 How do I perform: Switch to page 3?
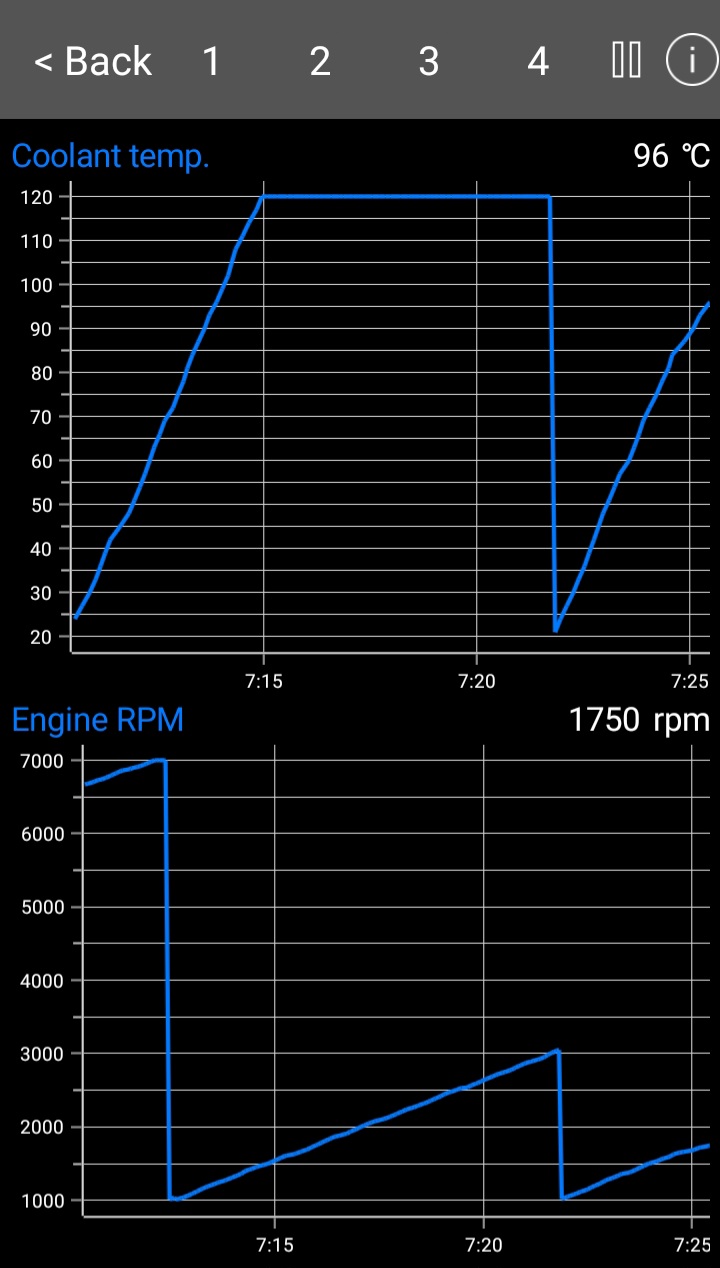click(429, 62)
